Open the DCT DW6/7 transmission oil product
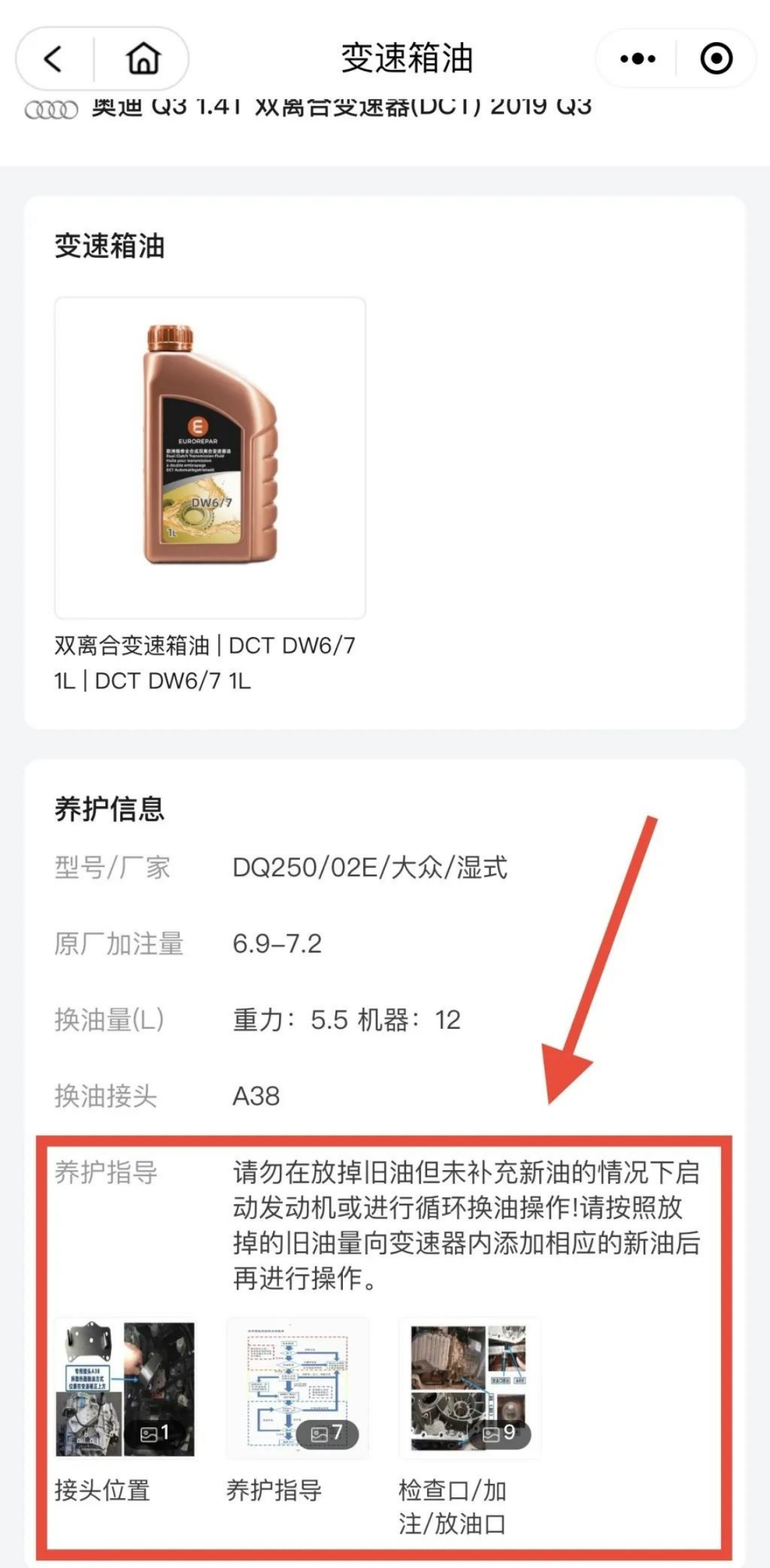The height and width of the screenshot is (1568, 770). click(x=210, y=457)
